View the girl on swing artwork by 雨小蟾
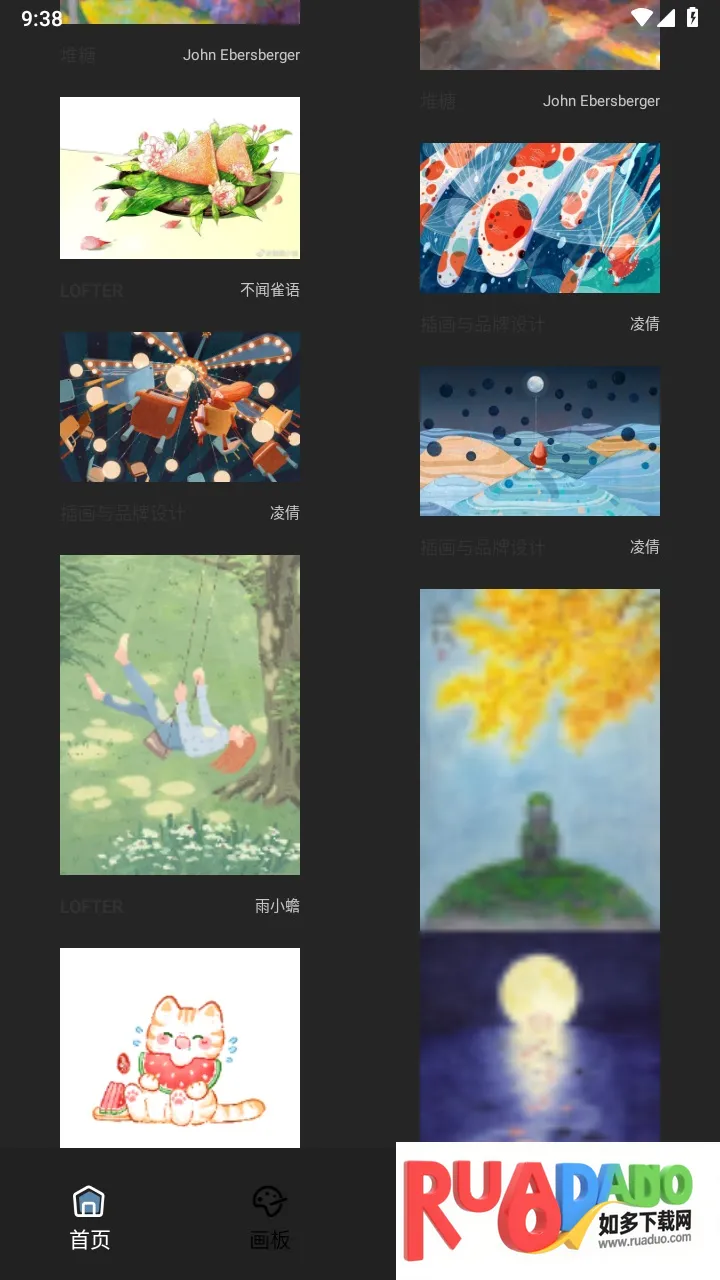 [x=180, y=714]
